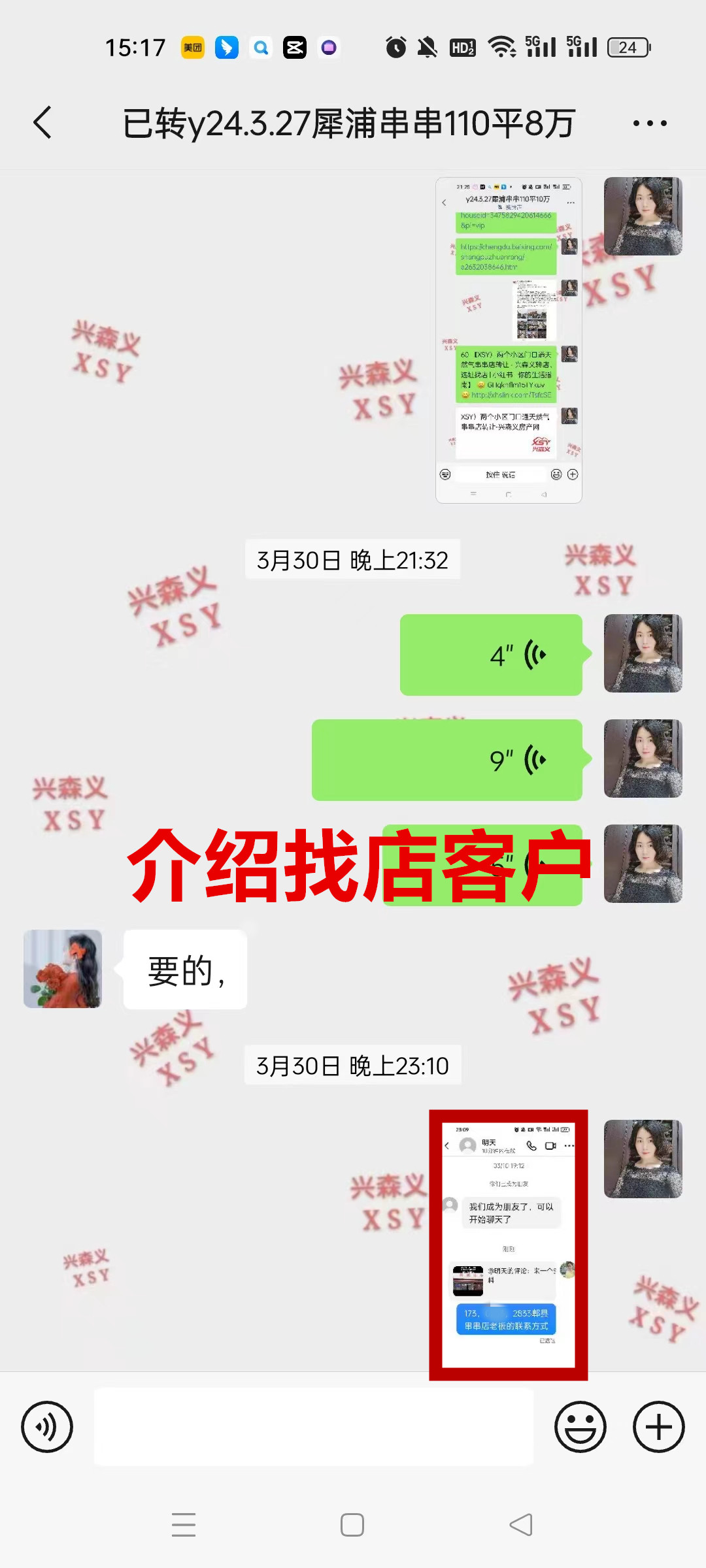Open the red-bordered screenshot image
Image resolution: width=706 pixels, height=1568 pixels.
508,1245
